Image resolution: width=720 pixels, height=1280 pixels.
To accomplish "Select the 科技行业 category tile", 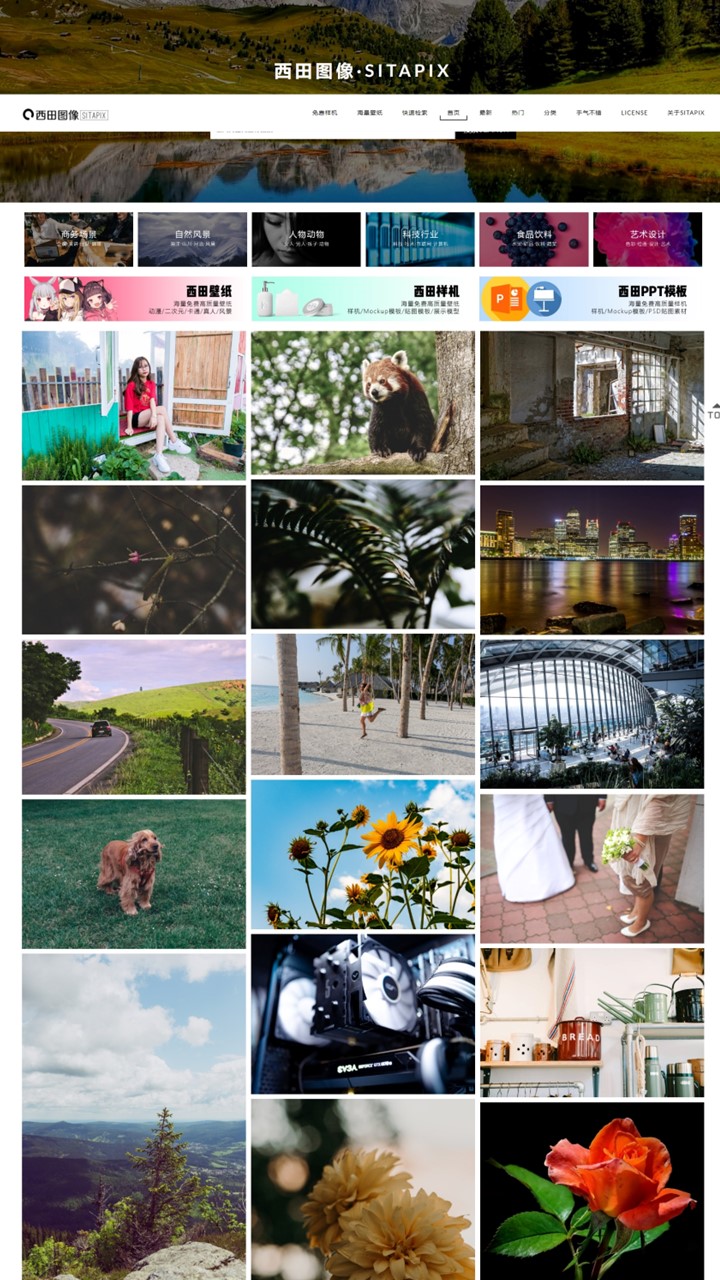I will click(420, 239).
